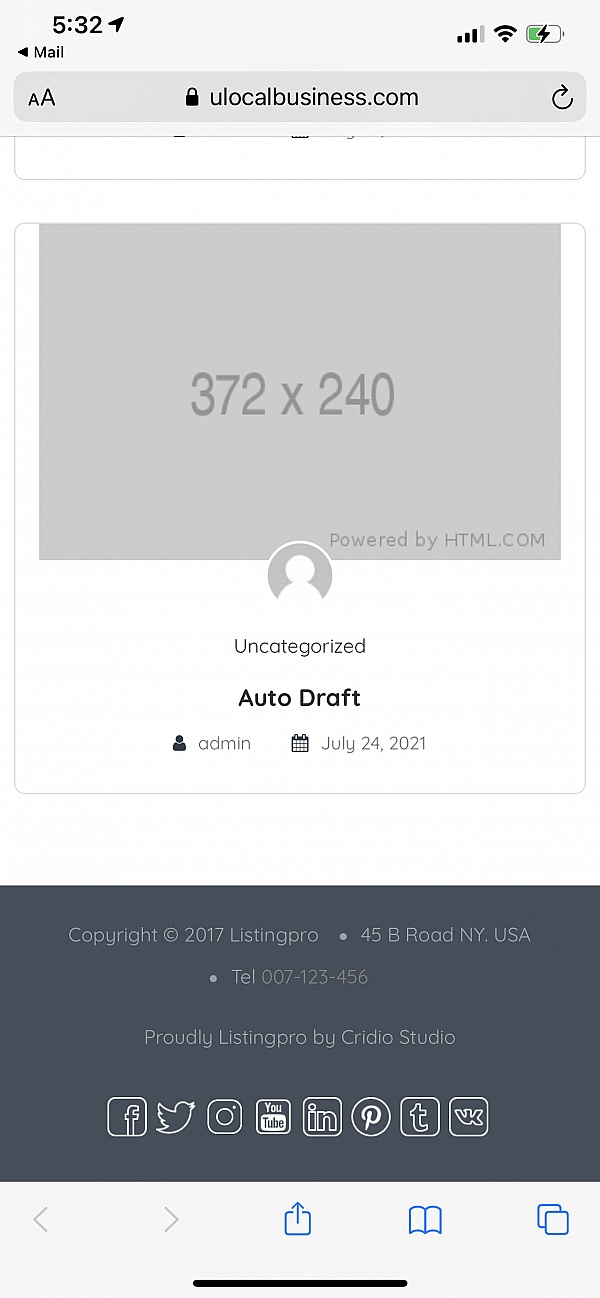Open Safari bookmarks
Image resolution: width=600 pixels, height=1298 pixels.
click(425, 1219)
